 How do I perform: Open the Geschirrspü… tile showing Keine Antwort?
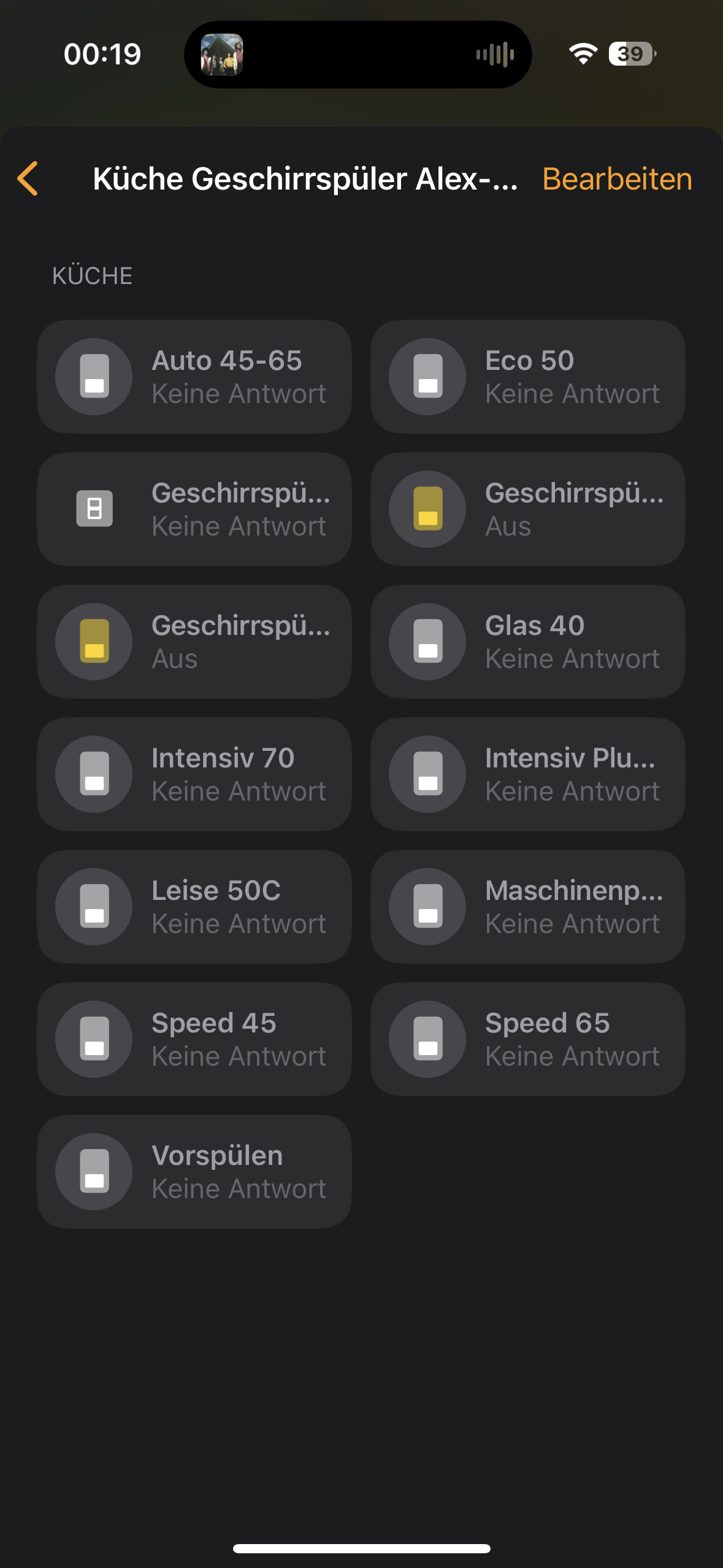(x=194, y=509)
